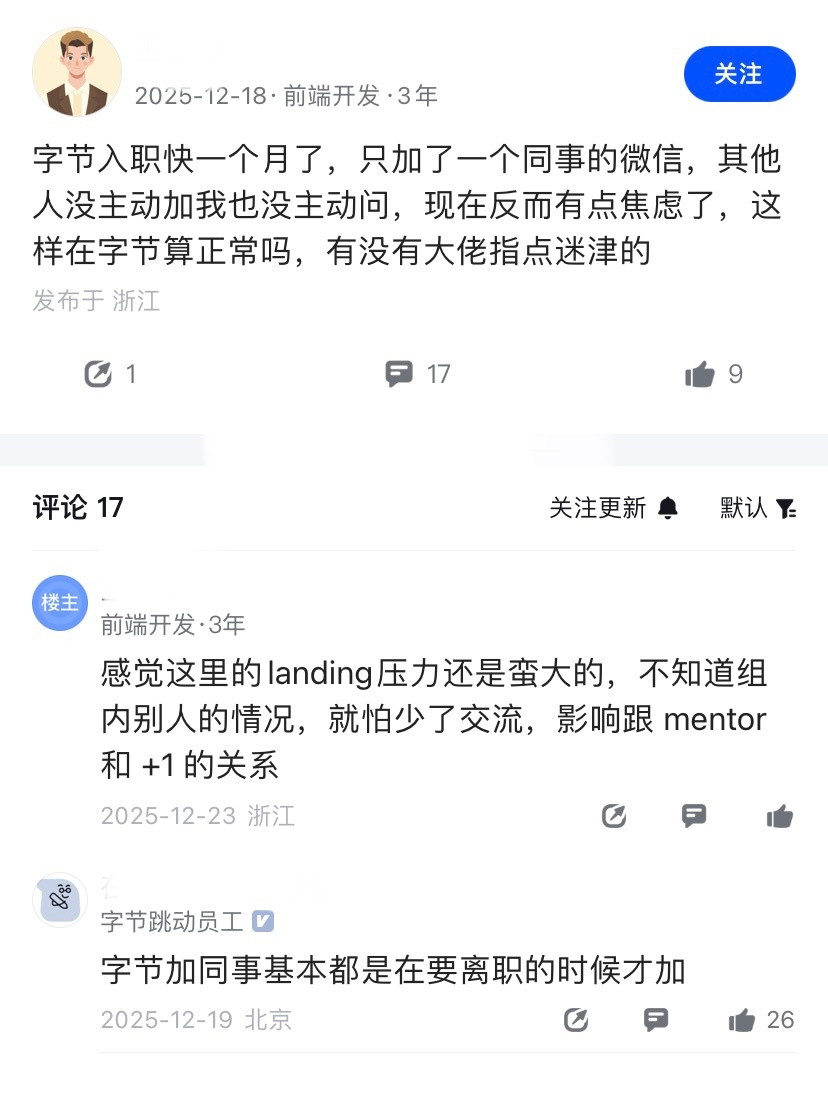
Task: Click the share icon under 楼主's comment
Action: 614,816
